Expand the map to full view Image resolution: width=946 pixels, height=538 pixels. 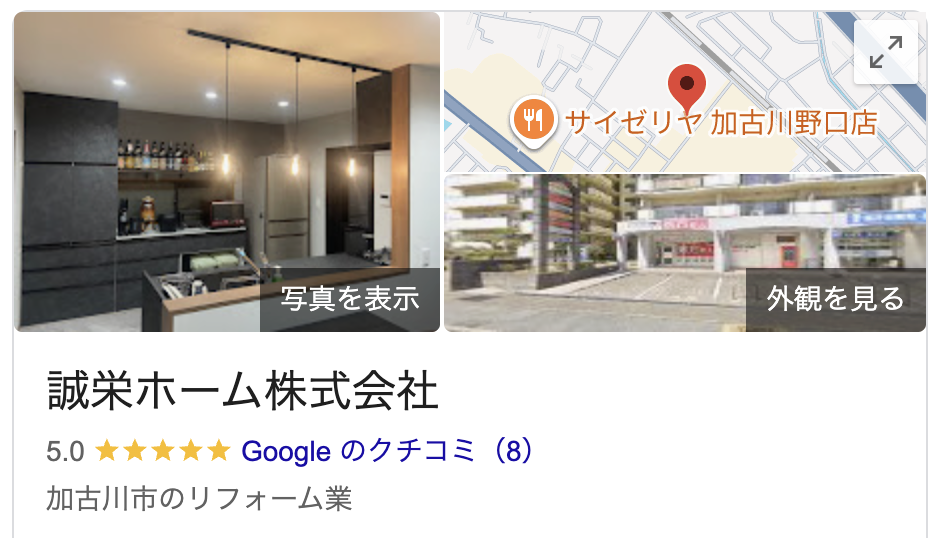click(885, 52)
